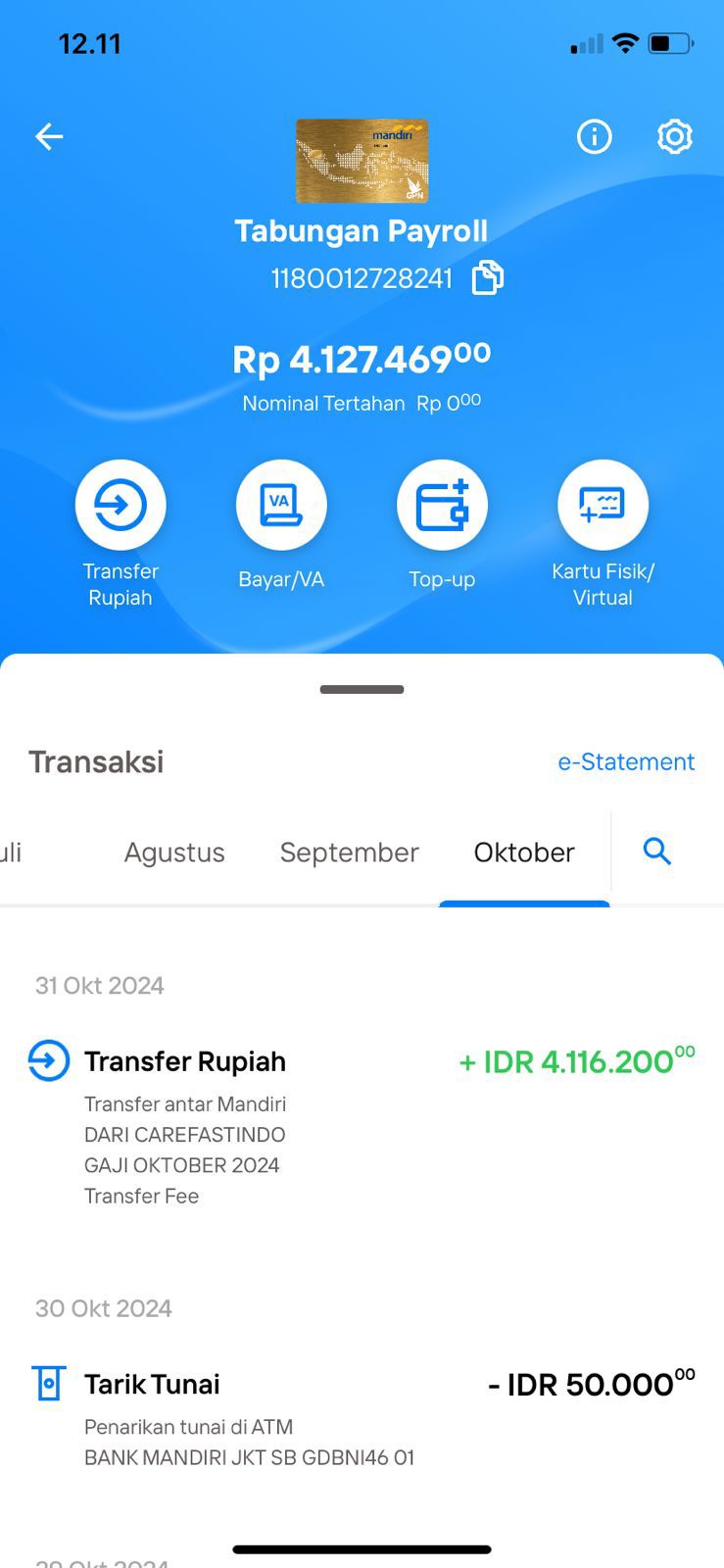Image resolution: width=724 pixels, height=1568 pixels.
Task: Tap the transaction sheet drag handle
Action: click(362, 690)
